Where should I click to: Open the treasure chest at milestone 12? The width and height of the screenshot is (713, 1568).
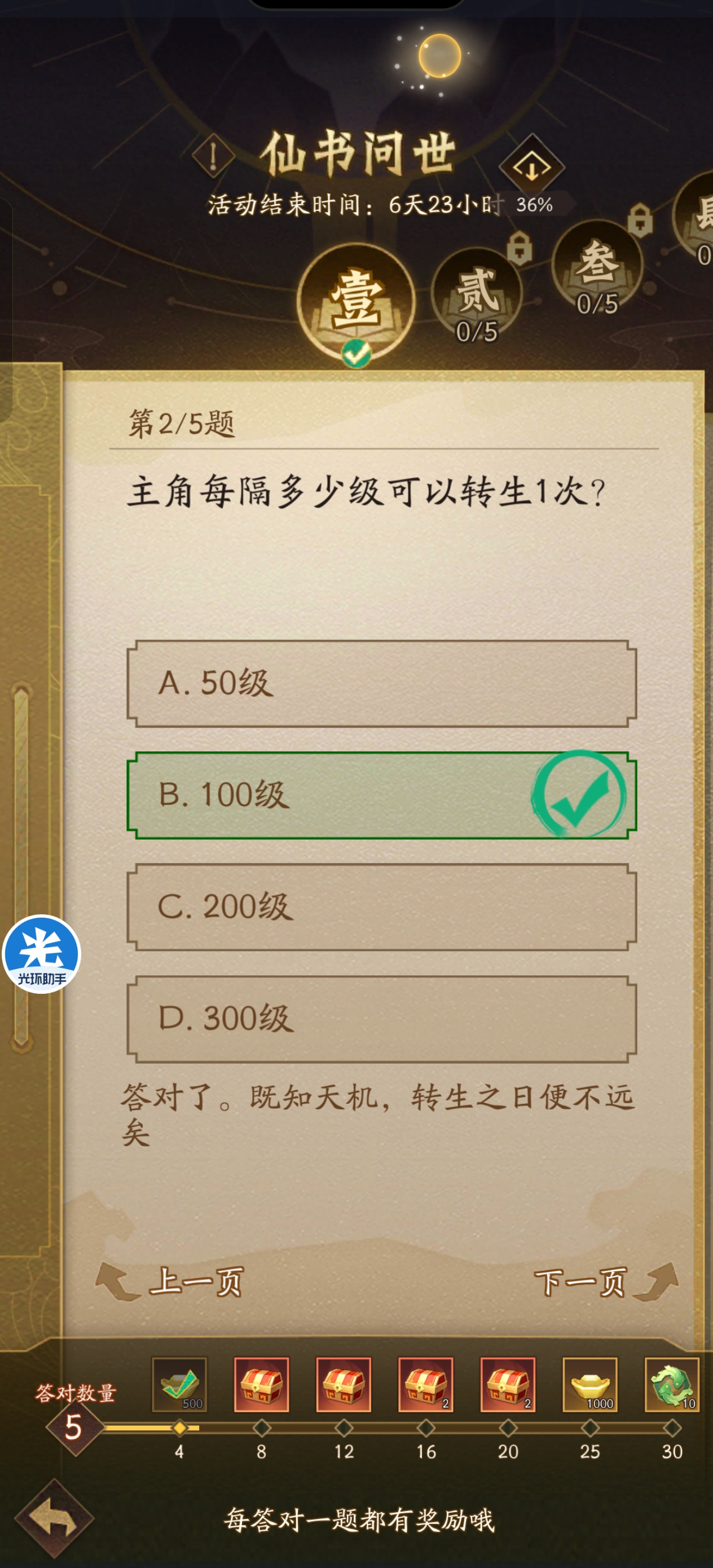(344, 1384)
